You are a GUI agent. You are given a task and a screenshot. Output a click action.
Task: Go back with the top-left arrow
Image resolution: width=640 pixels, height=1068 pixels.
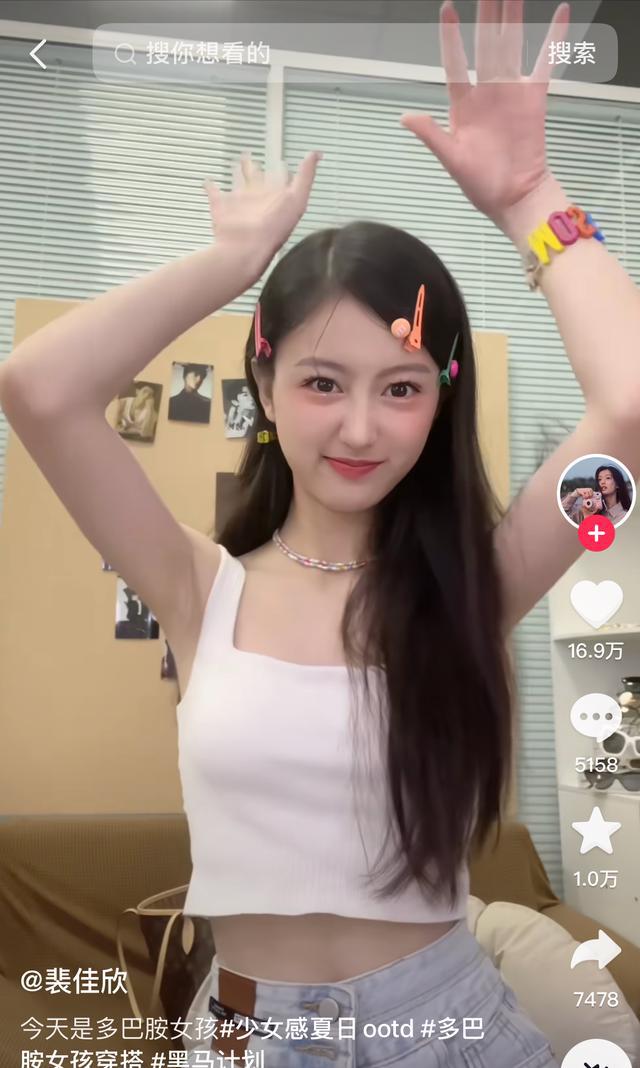click(38, 54)
